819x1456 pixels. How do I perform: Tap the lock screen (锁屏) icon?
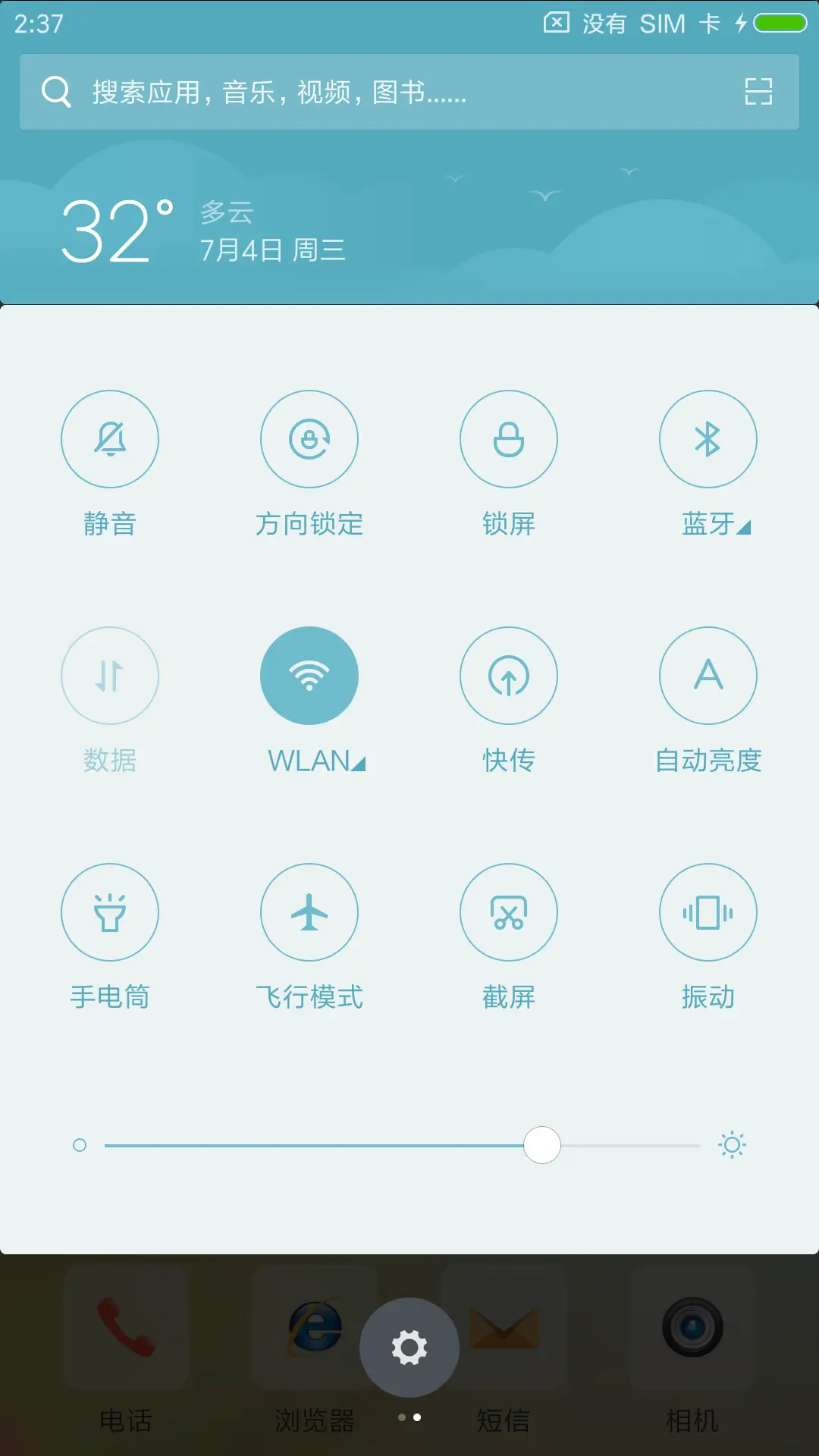[509, 439]
